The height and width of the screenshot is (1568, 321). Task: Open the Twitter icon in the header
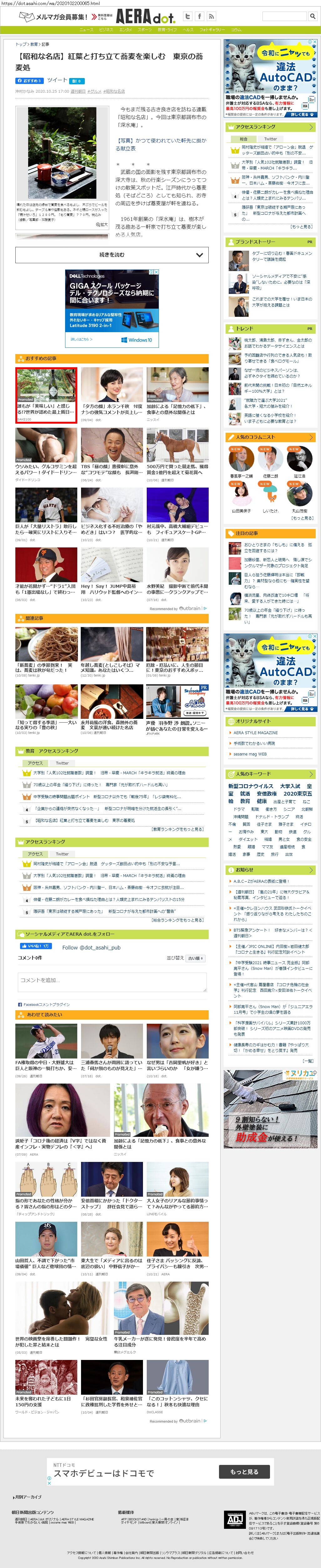pos(187,16)
